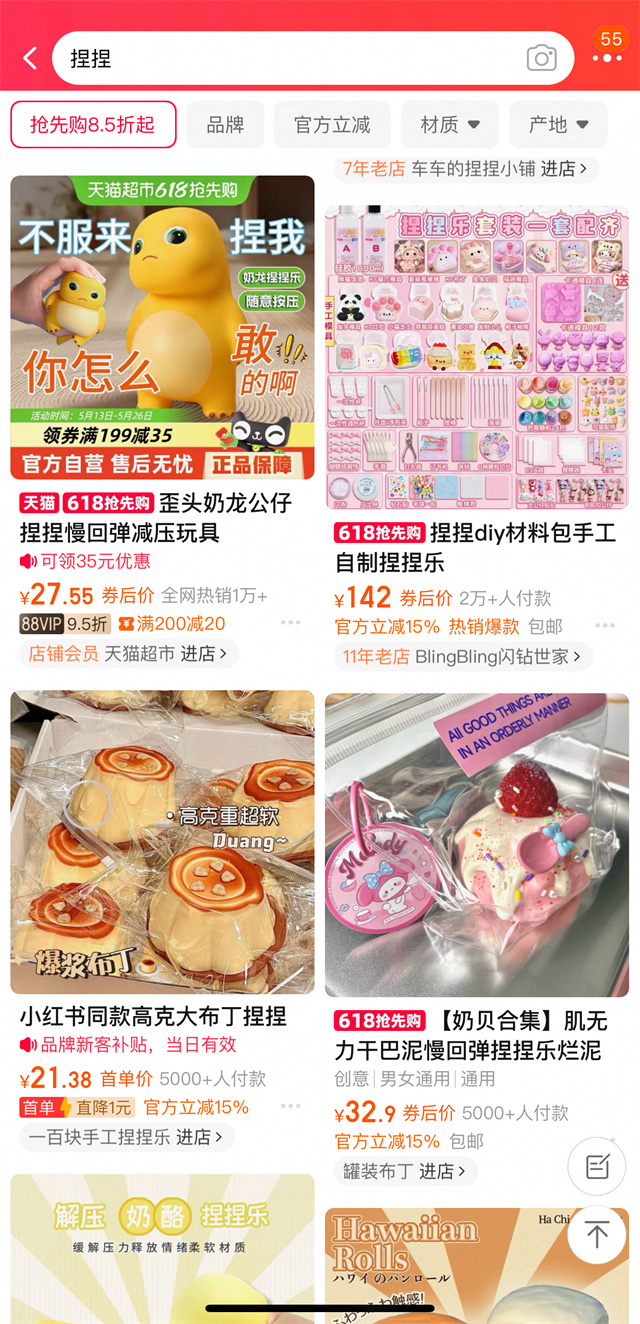This screenshot has height=1324, width=640.
Task: Filter results by 品牌
Action: [225, 125]
